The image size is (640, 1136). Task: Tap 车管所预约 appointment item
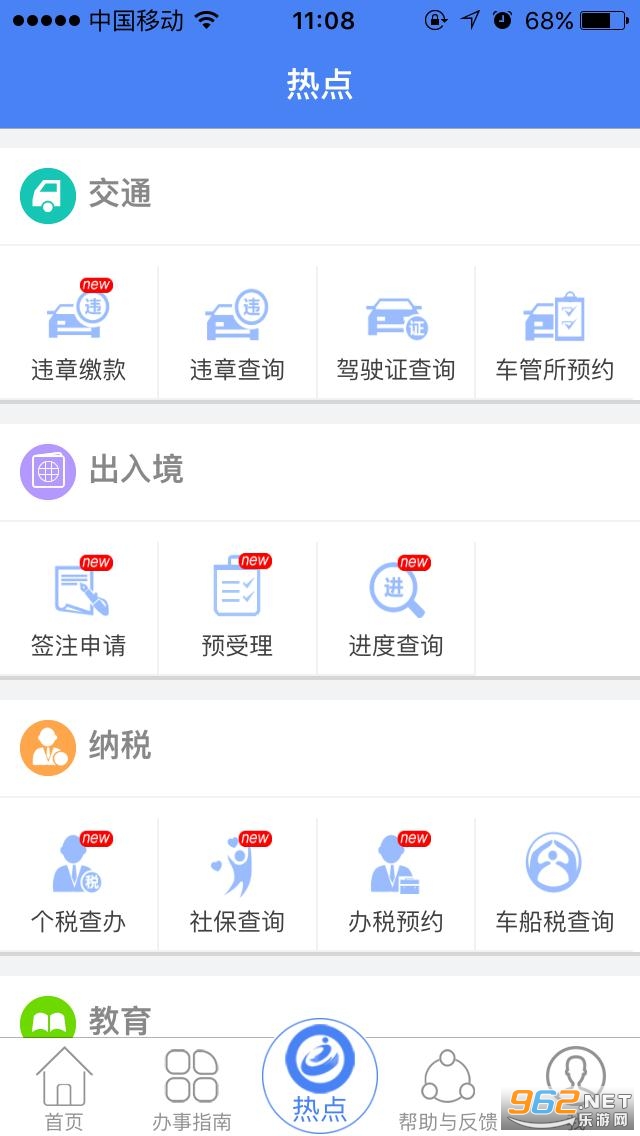tap(555, 334)
